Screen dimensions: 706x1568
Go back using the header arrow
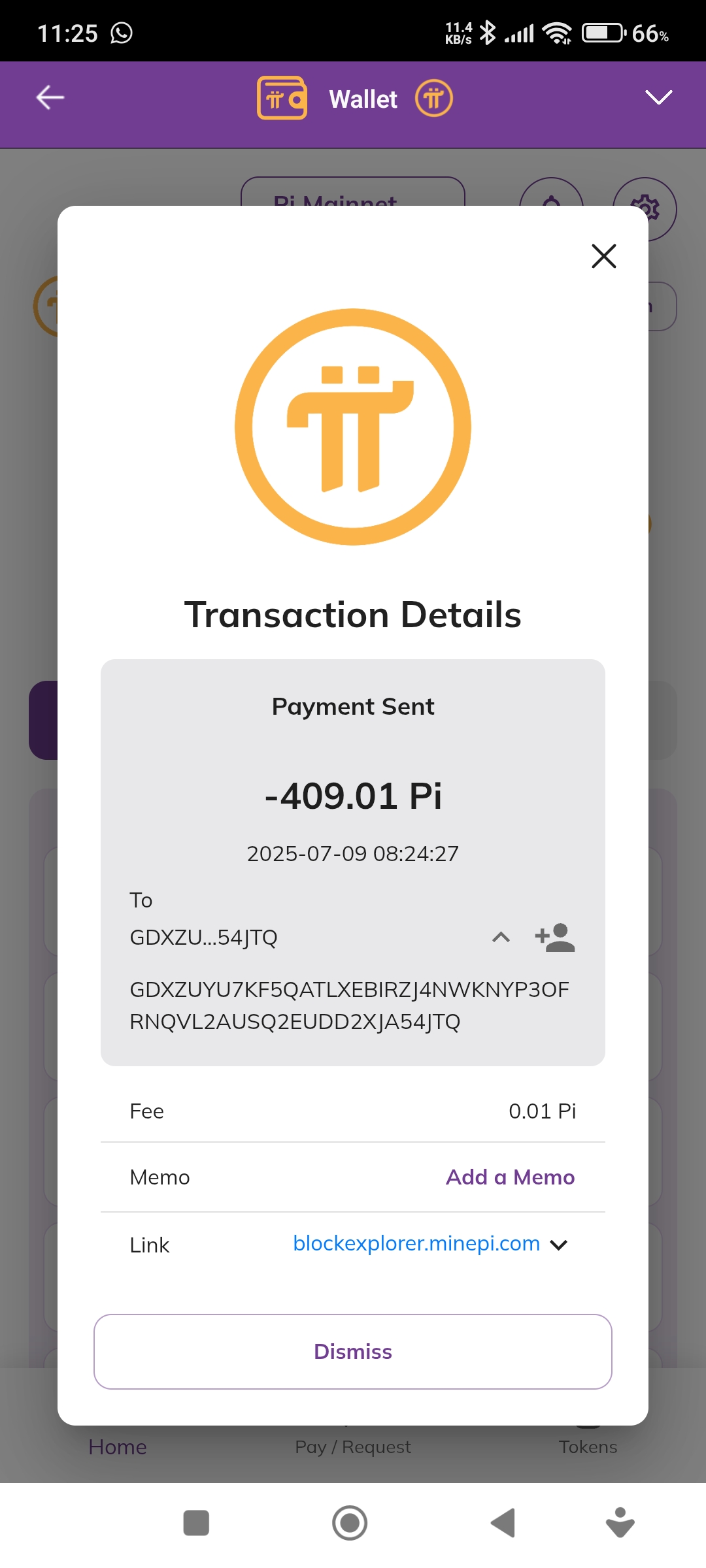(50, 98)
